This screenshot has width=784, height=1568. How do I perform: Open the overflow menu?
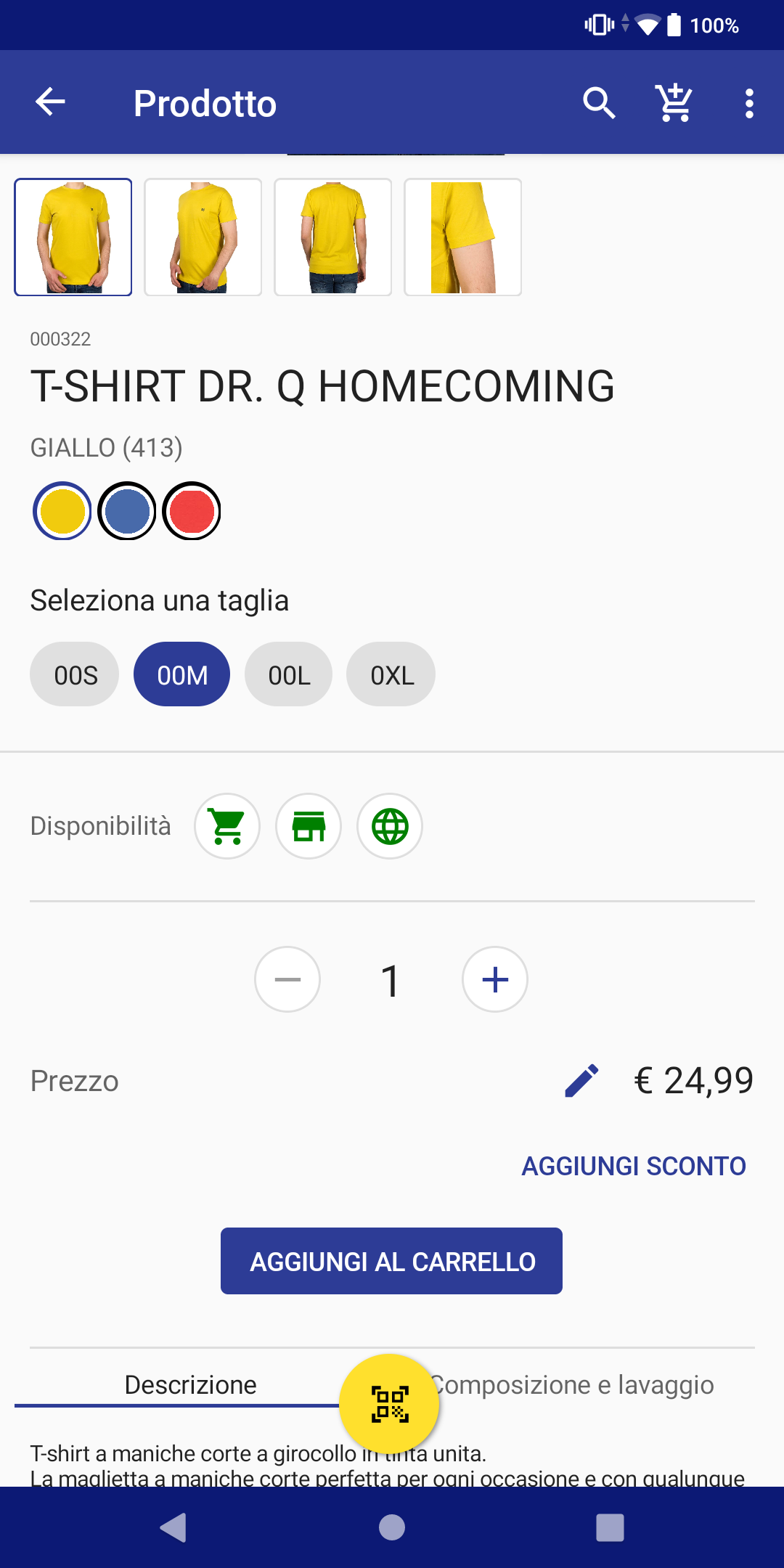point(749,103)
